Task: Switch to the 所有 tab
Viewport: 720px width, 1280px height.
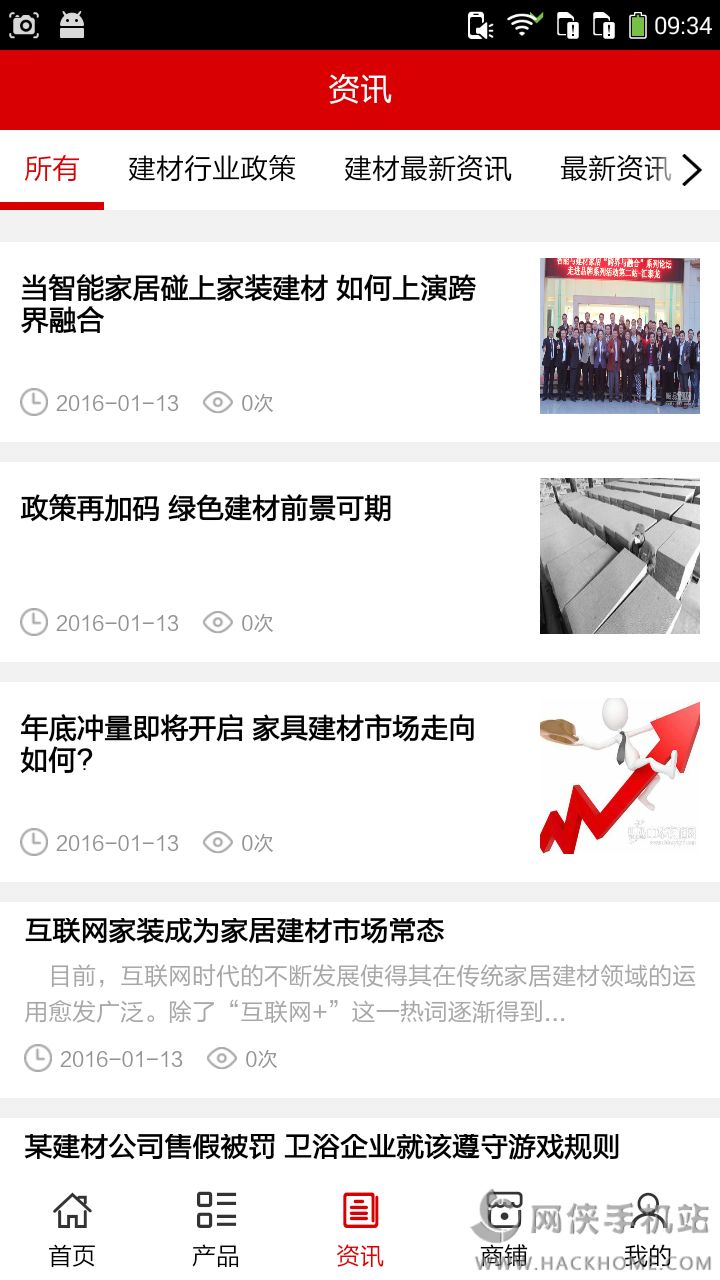Action: 51,169
